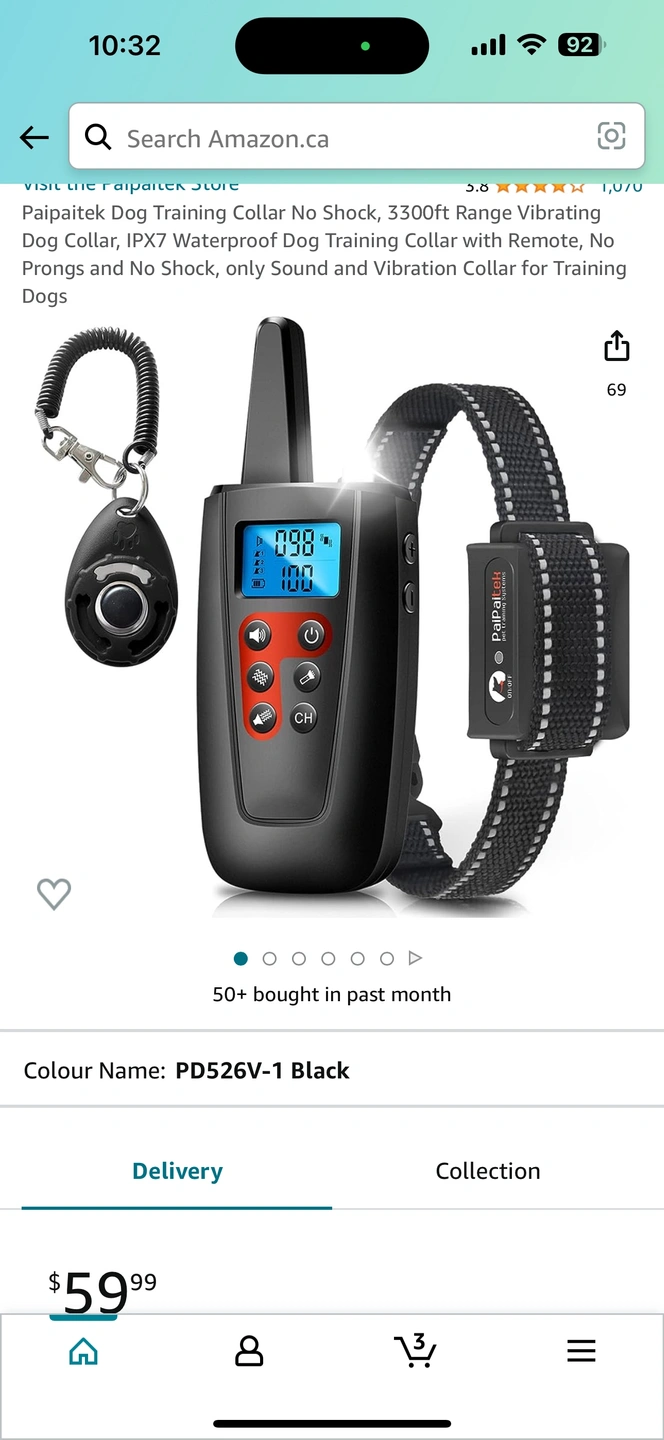This screenshot has height=1440, width=664.
Task: Open the hamburger menu tab
Action: (581, 1351)
